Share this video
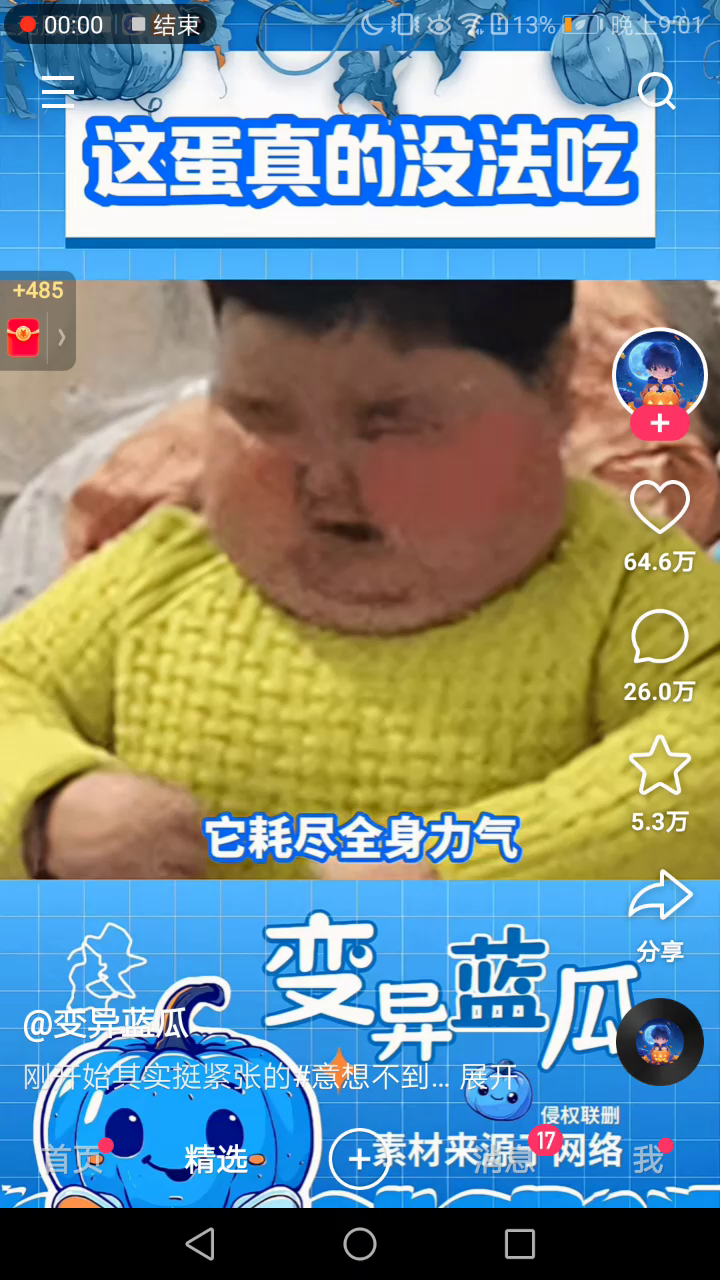Screen dimensions: 720x1280 [659, 896]
